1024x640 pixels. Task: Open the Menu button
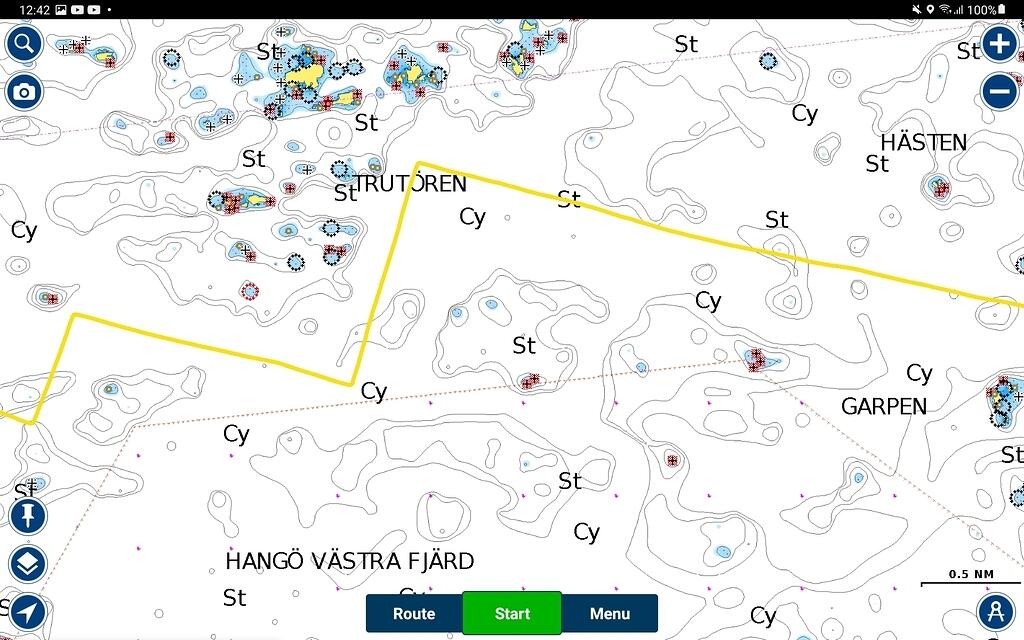coord(609,613)
